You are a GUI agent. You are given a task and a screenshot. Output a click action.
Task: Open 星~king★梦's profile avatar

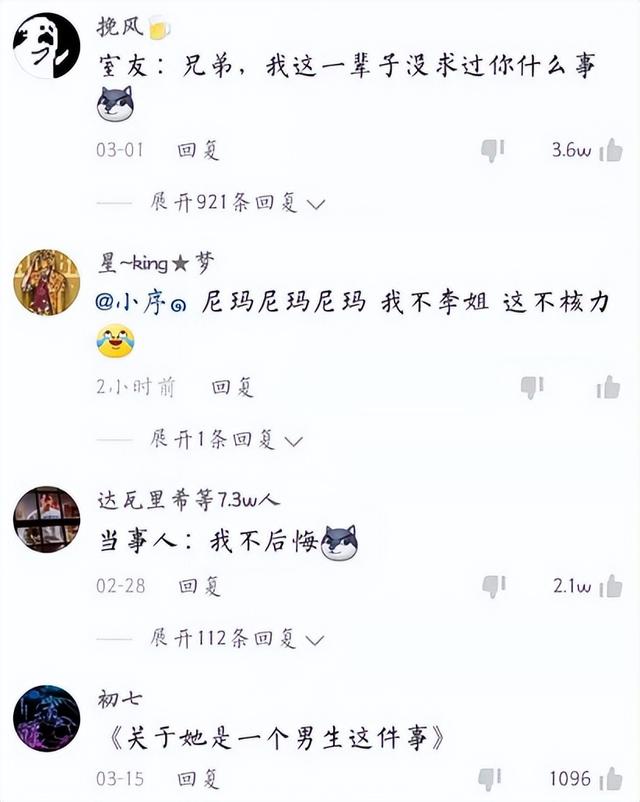click(46, 283)
